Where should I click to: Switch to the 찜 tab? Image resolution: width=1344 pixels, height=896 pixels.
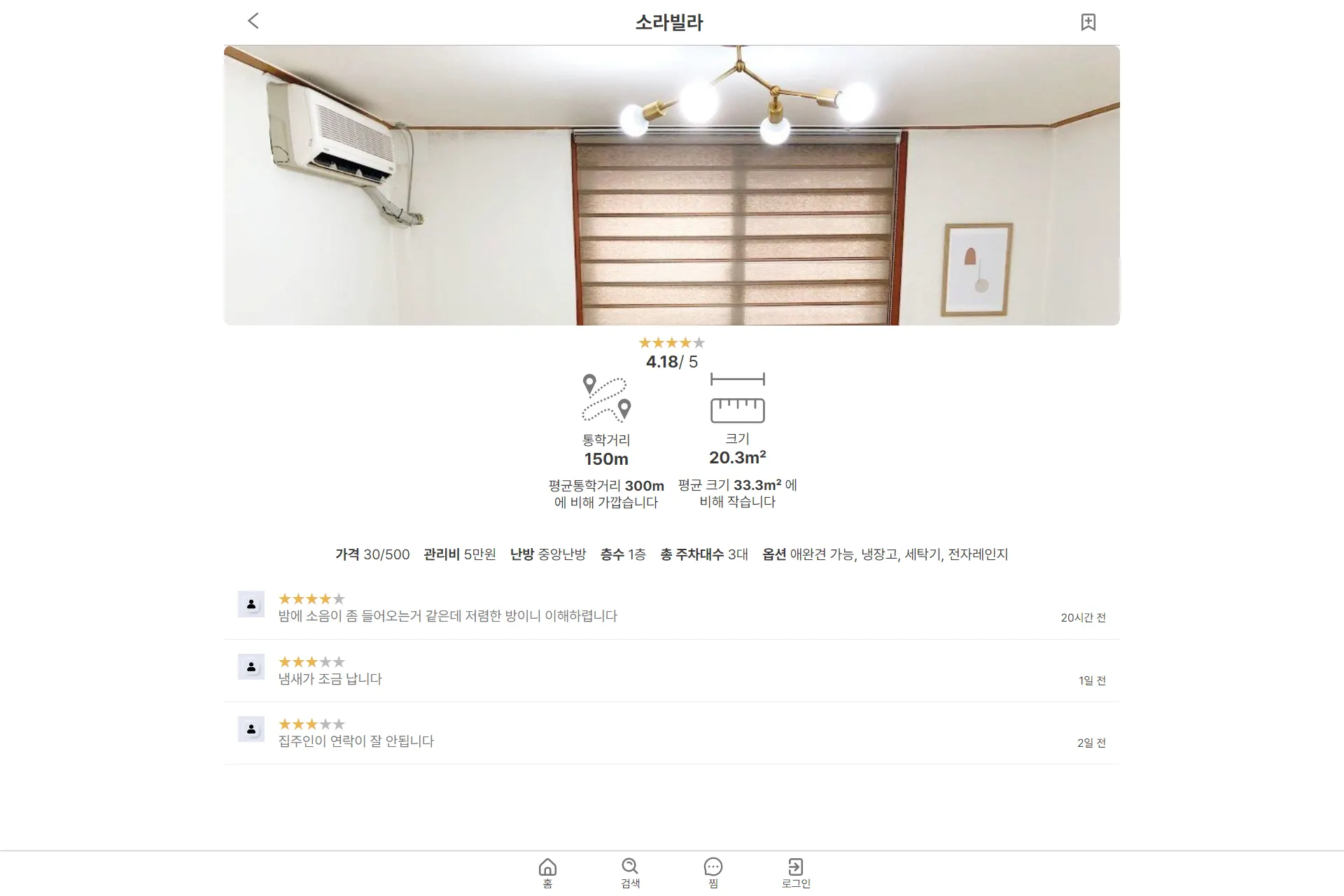pos(713,873)
